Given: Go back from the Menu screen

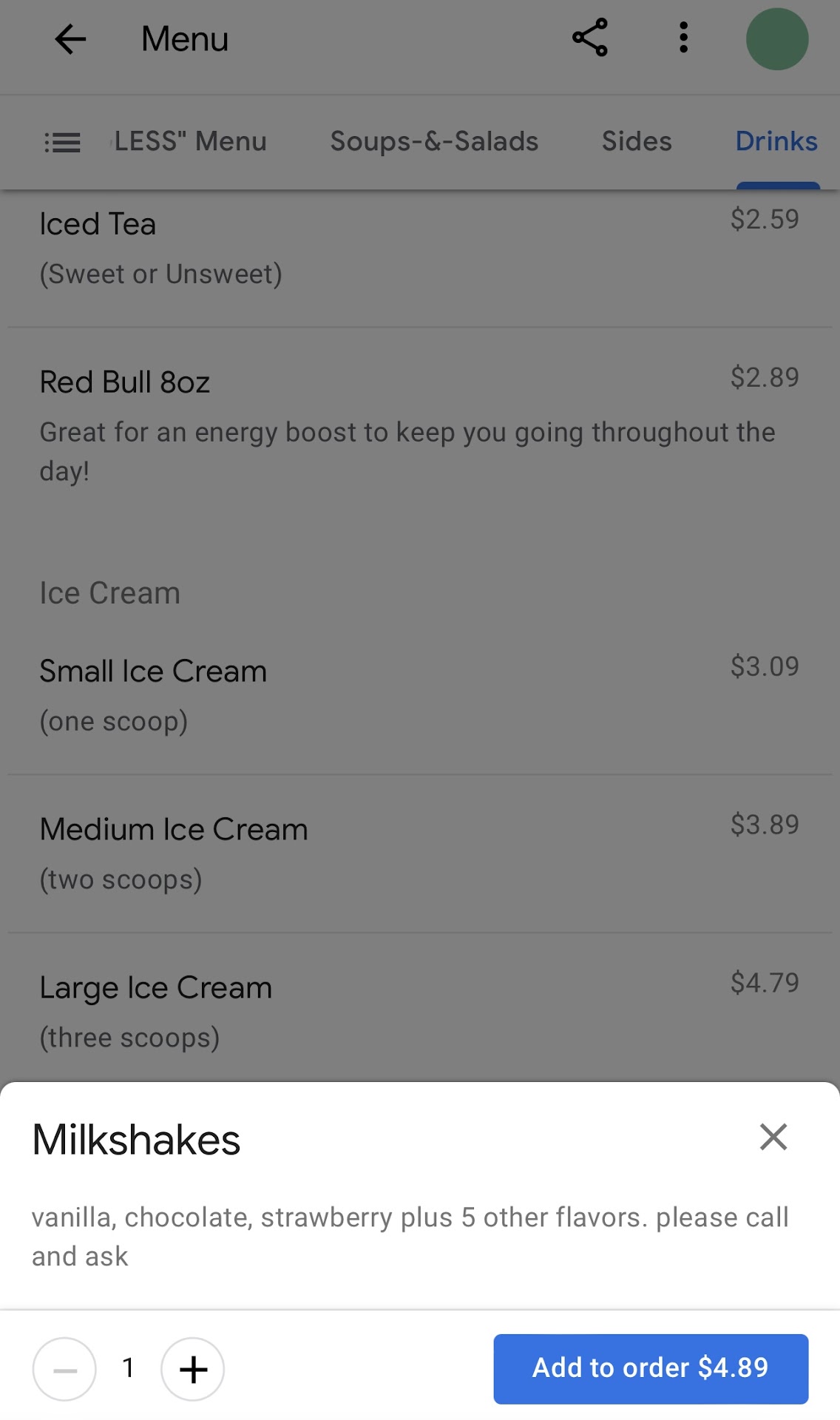Looking at the screenshot, I should click(70, 39).
